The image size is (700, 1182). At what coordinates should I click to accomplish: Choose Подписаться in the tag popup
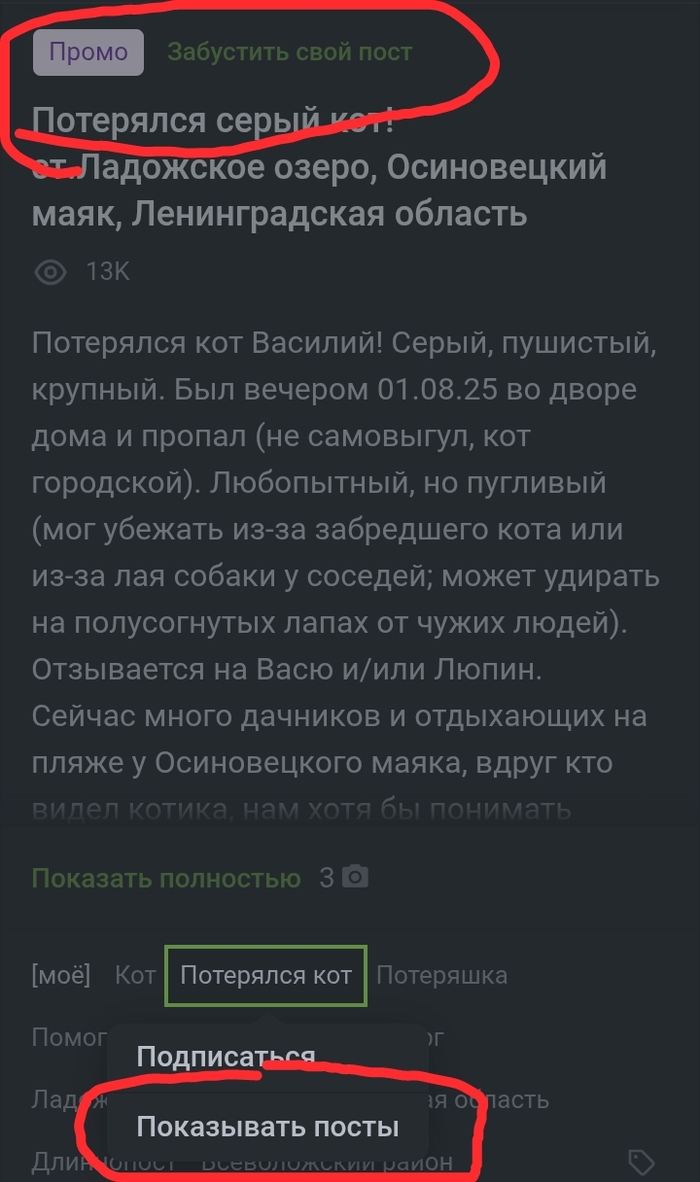[226, 1057]
